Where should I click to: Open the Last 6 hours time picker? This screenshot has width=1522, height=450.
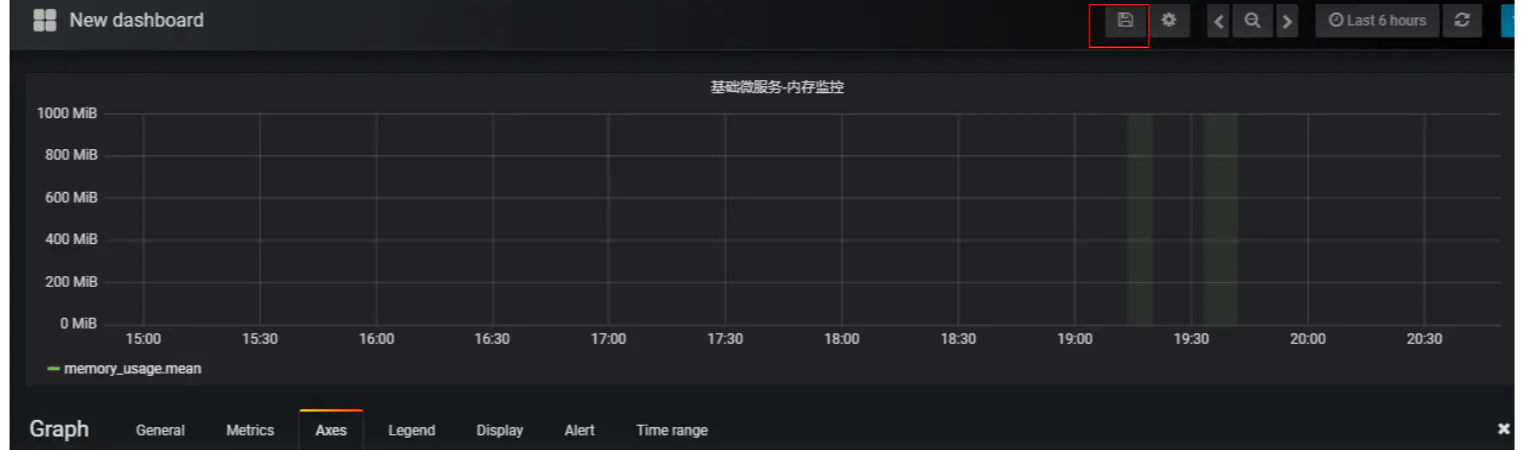point(1377,21)
